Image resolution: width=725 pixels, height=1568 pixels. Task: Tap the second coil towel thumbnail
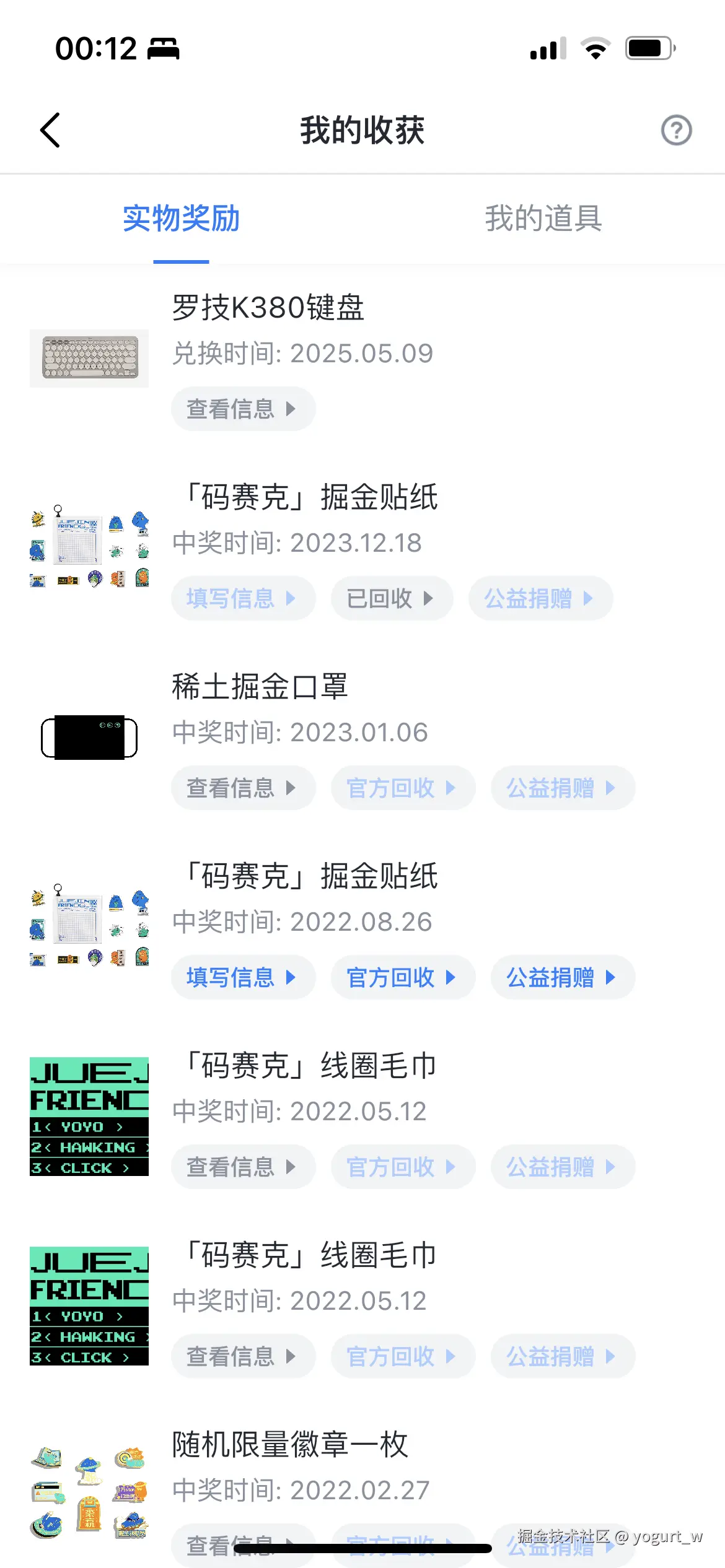point(89,1304)
